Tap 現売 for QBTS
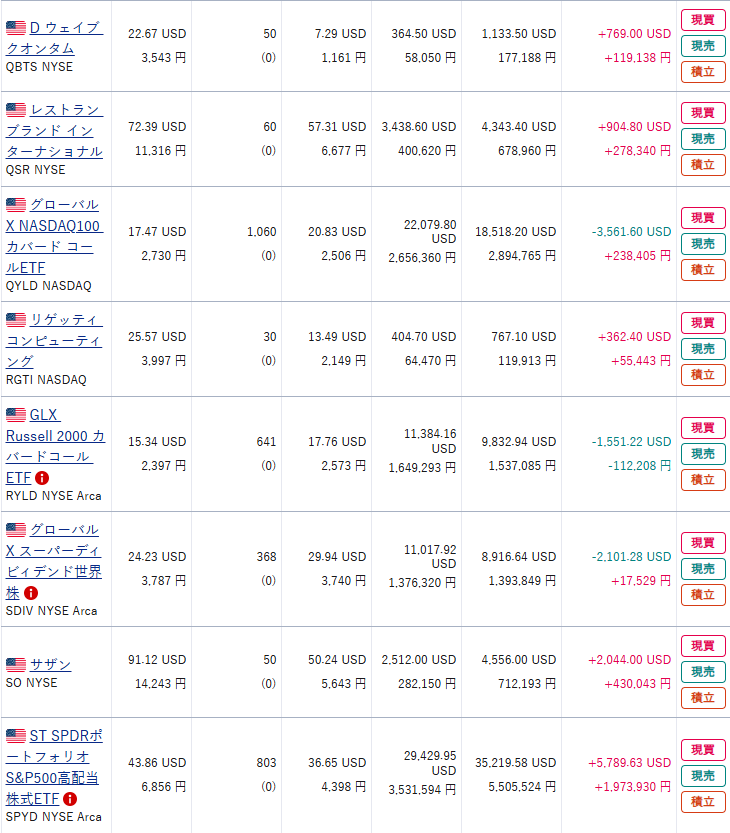The height and width of the screenshot is (833, 730). click(703, 45)
